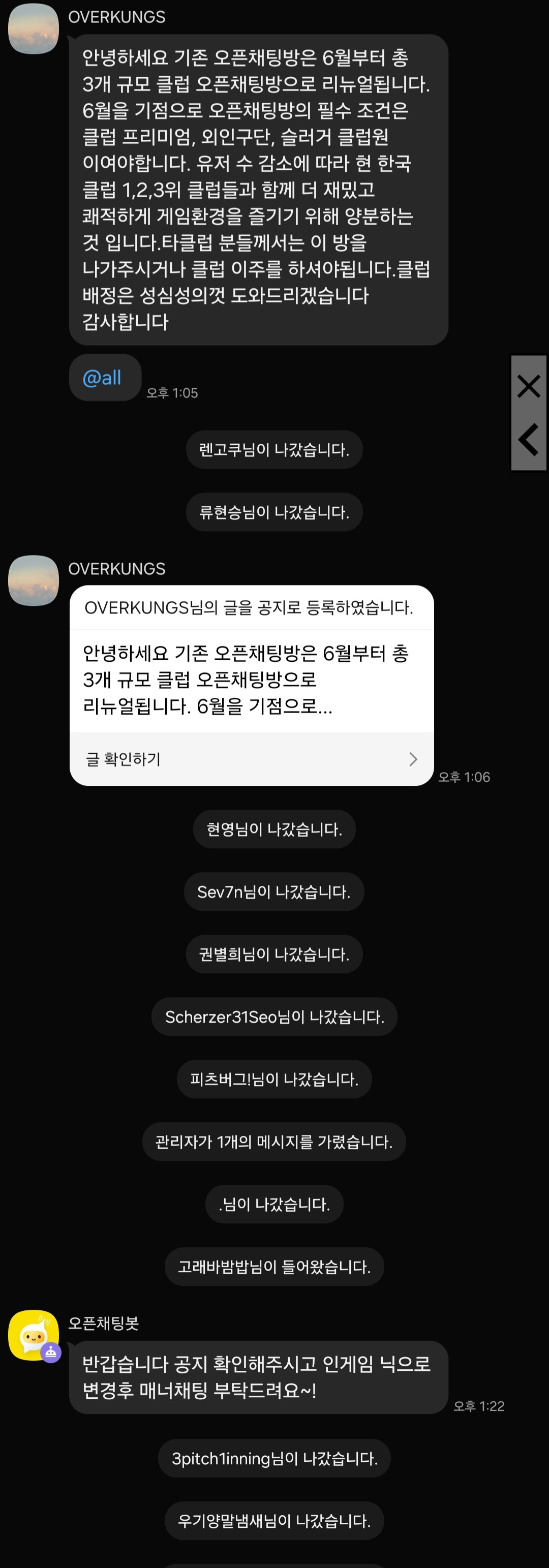Open 글 확인하기 to view the notice
The image size is (549, 1568).
pyautogui.click(x=251, y=759)
